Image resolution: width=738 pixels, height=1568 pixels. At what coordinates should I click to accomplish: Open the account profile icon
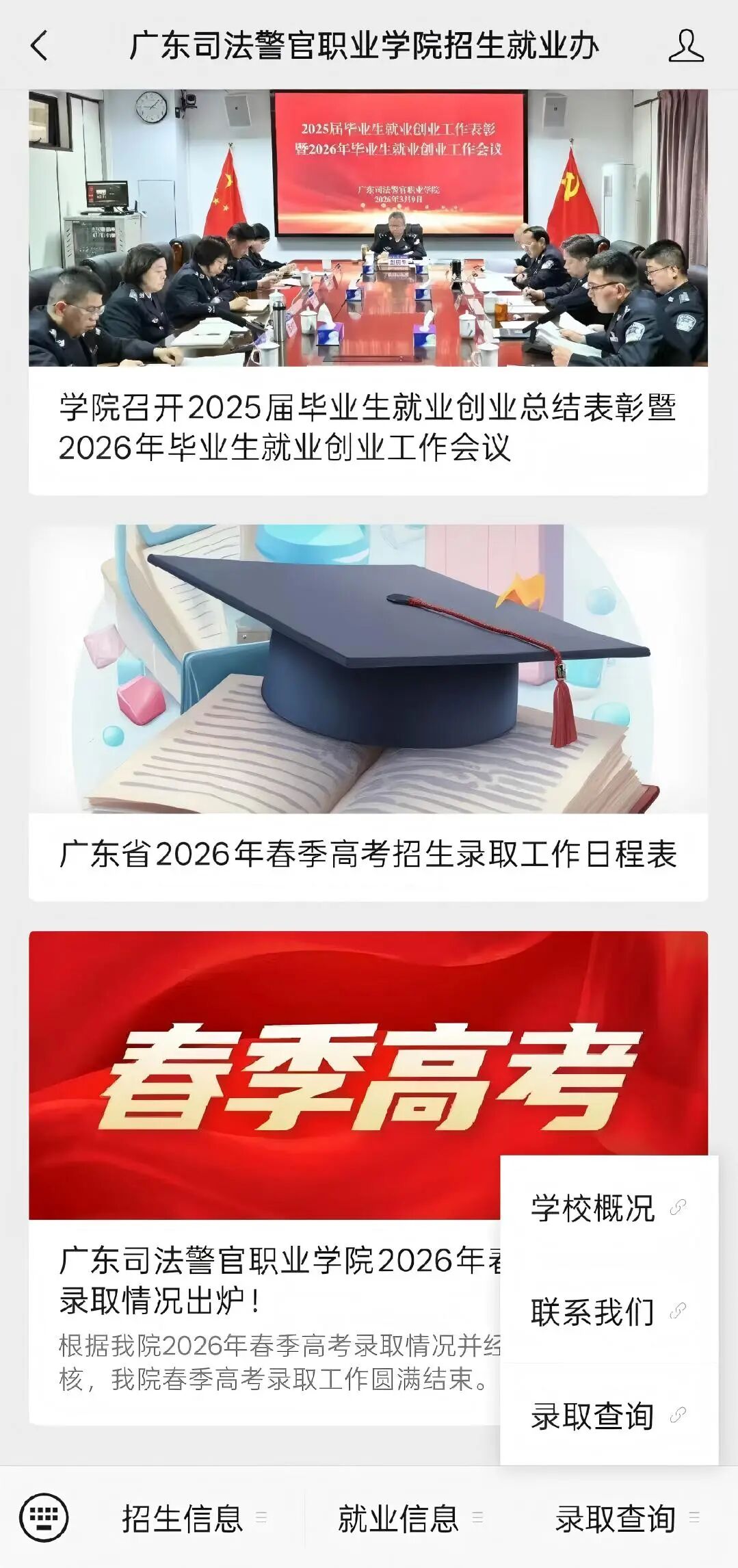click(x=685, y=47)
